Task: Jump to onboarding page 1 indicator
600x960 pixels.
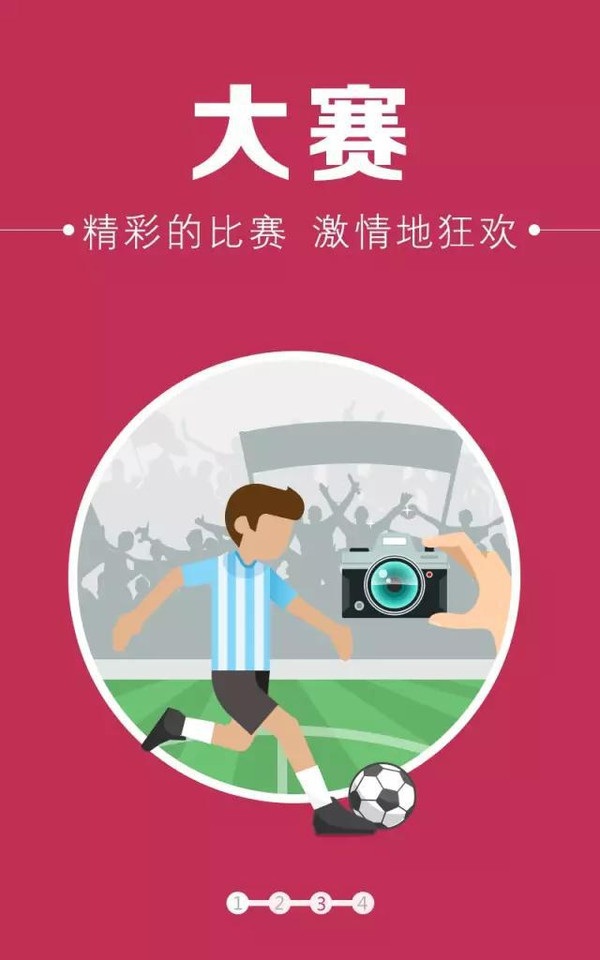Action: (x=237, y=904)
